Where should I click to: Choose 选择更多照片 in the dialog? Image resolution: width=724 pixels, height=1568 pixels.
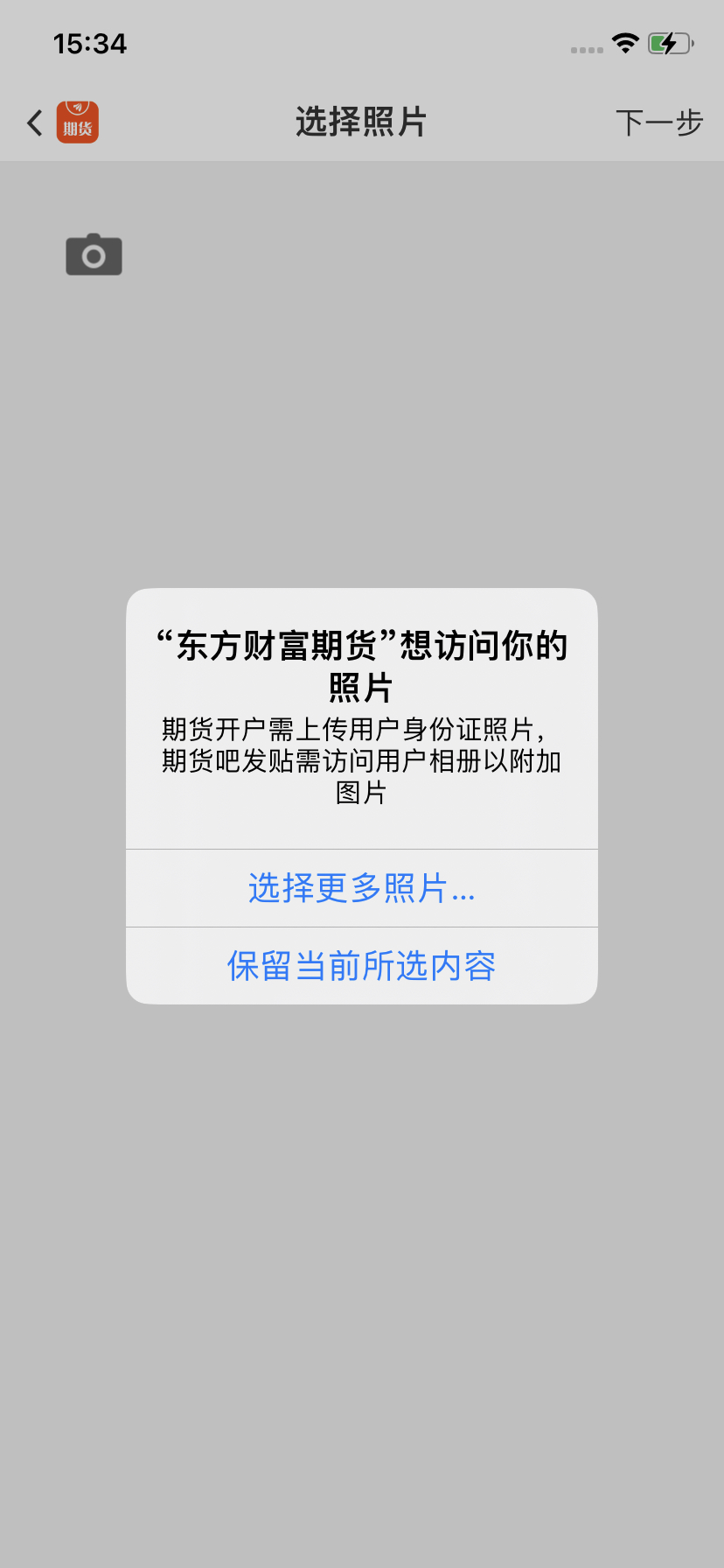[x=362, y=888]
